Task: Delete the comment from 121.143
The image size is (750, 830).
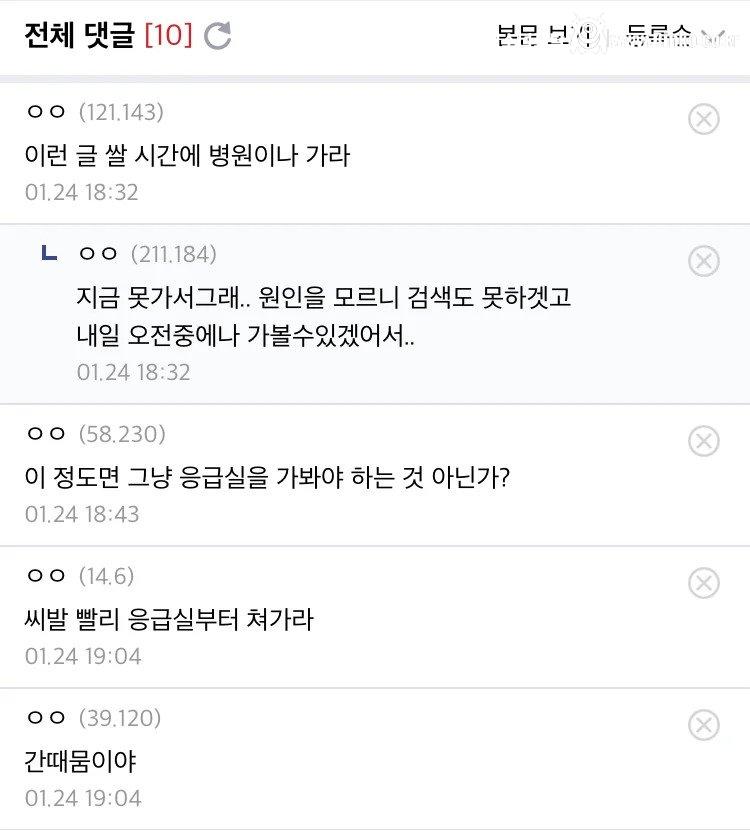Action: click(704, 119)
